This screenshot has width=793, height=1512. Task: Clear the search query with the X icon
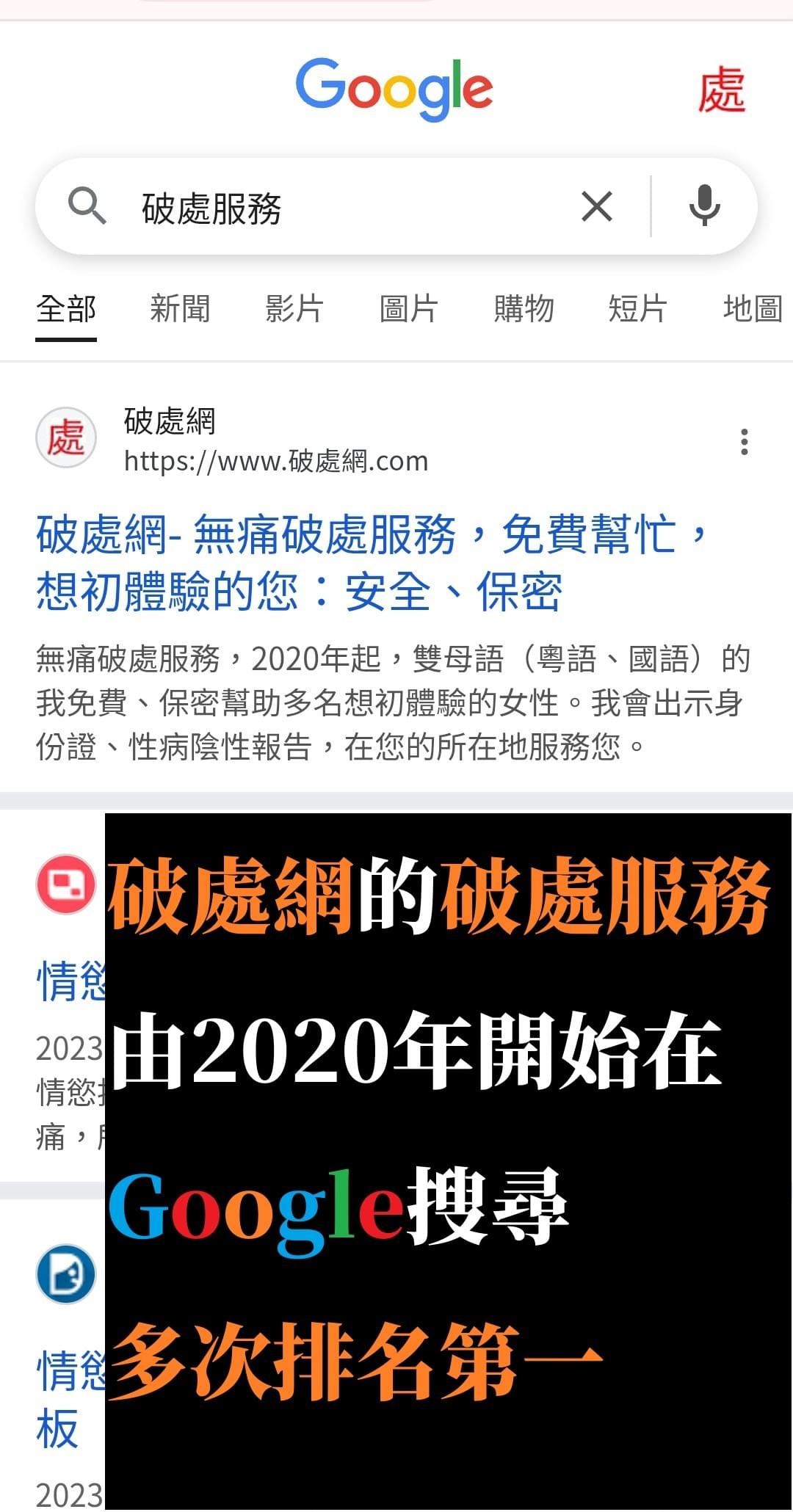596,206
